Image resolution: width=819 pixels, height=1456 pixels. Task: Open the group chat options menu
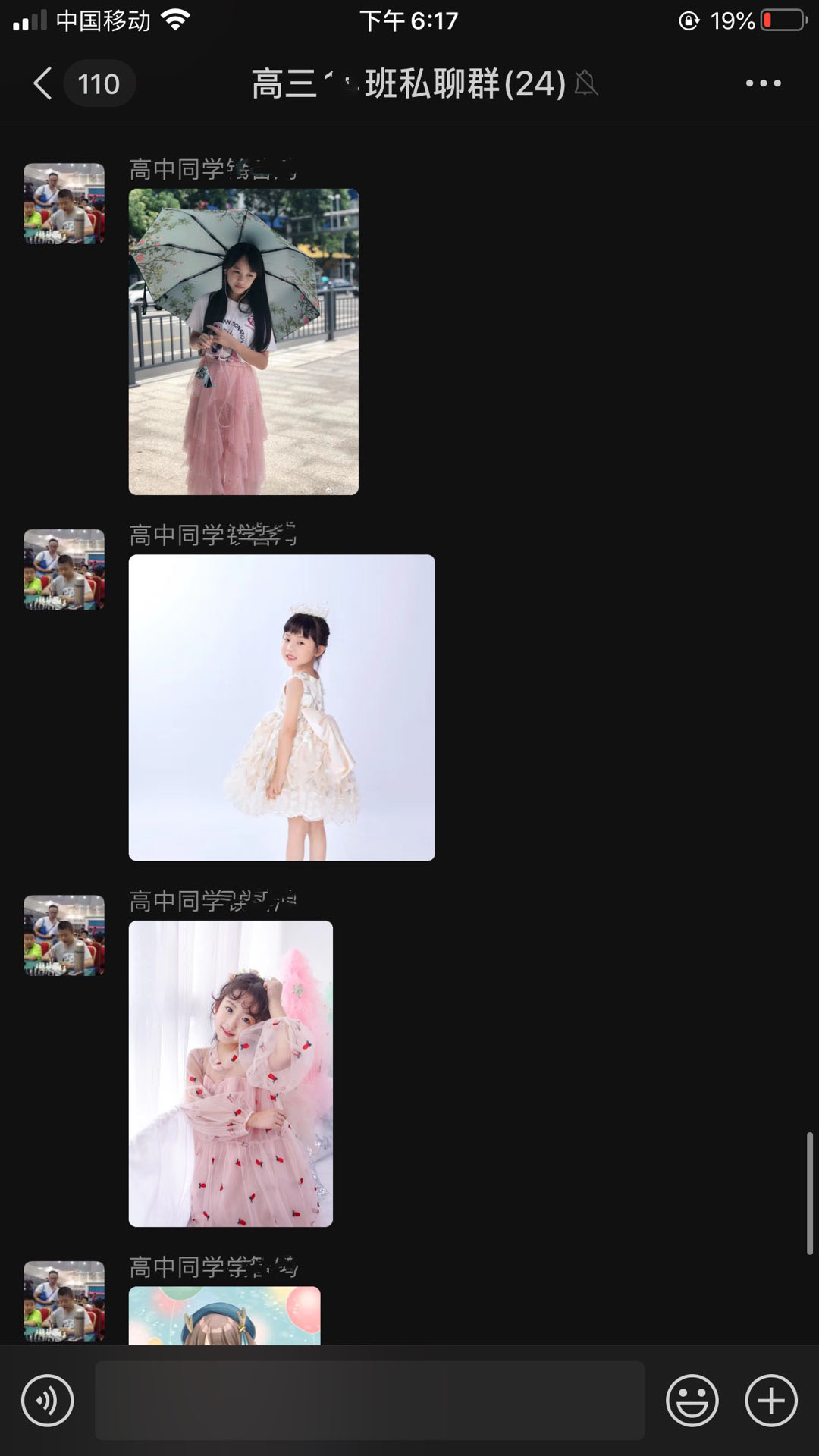(763, 83)
